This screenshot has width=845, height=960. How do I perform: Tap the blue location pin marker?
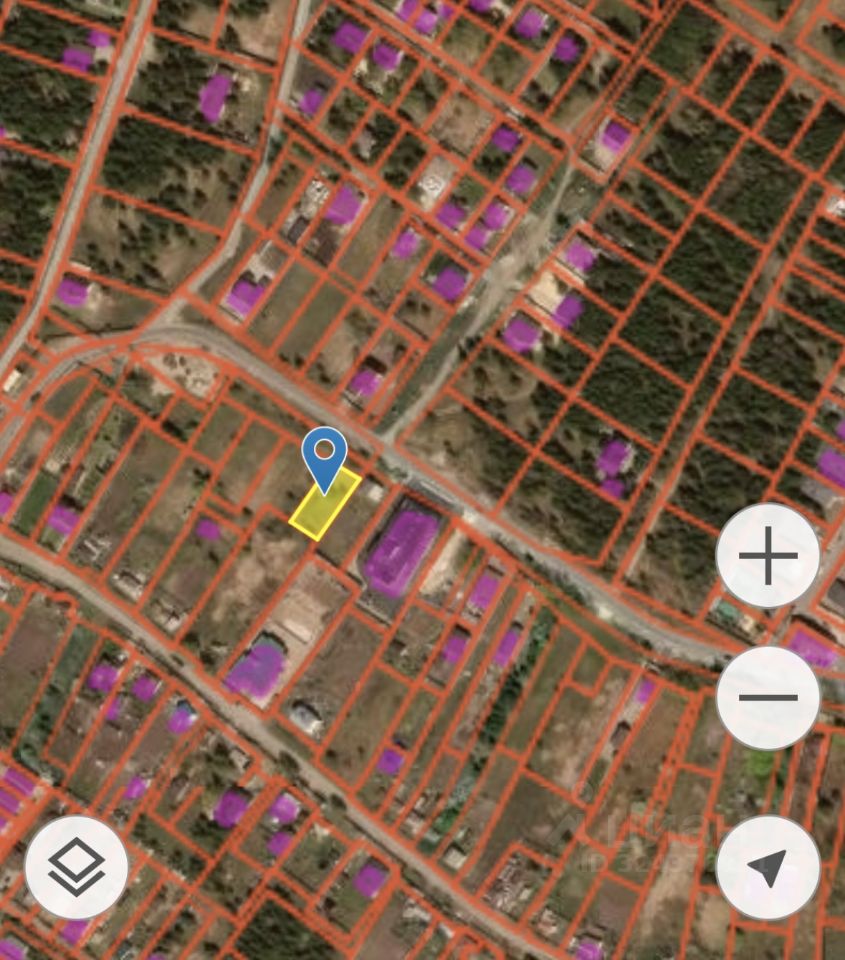[x=324, y=455]
